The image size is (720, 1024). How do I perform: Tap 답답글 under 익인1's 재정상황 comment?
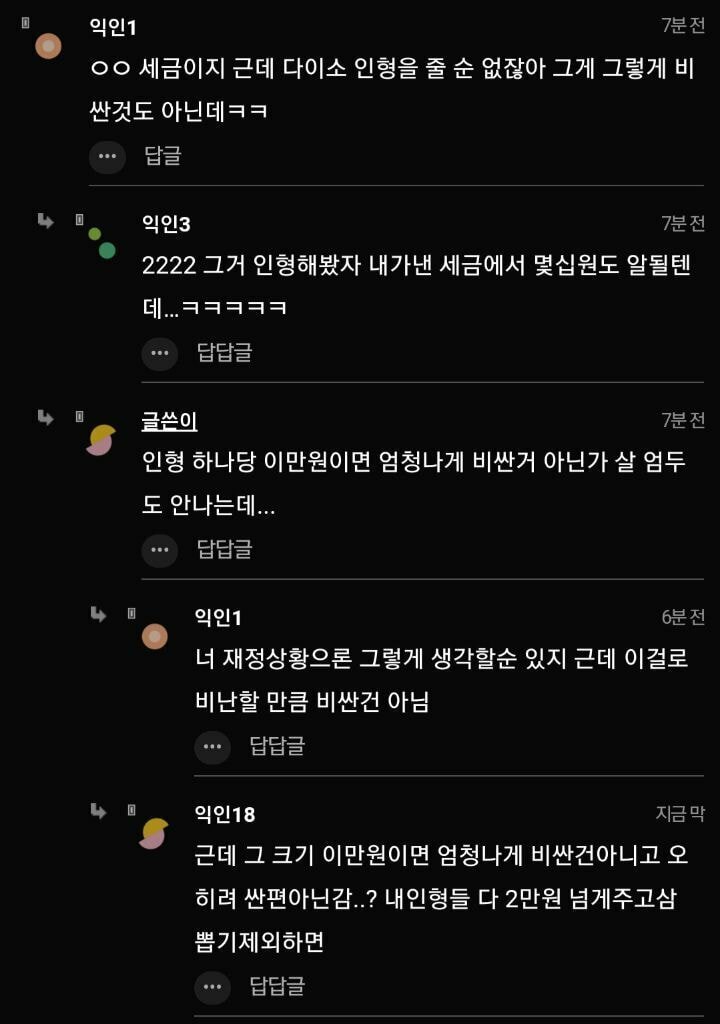(x=277, y=746)
